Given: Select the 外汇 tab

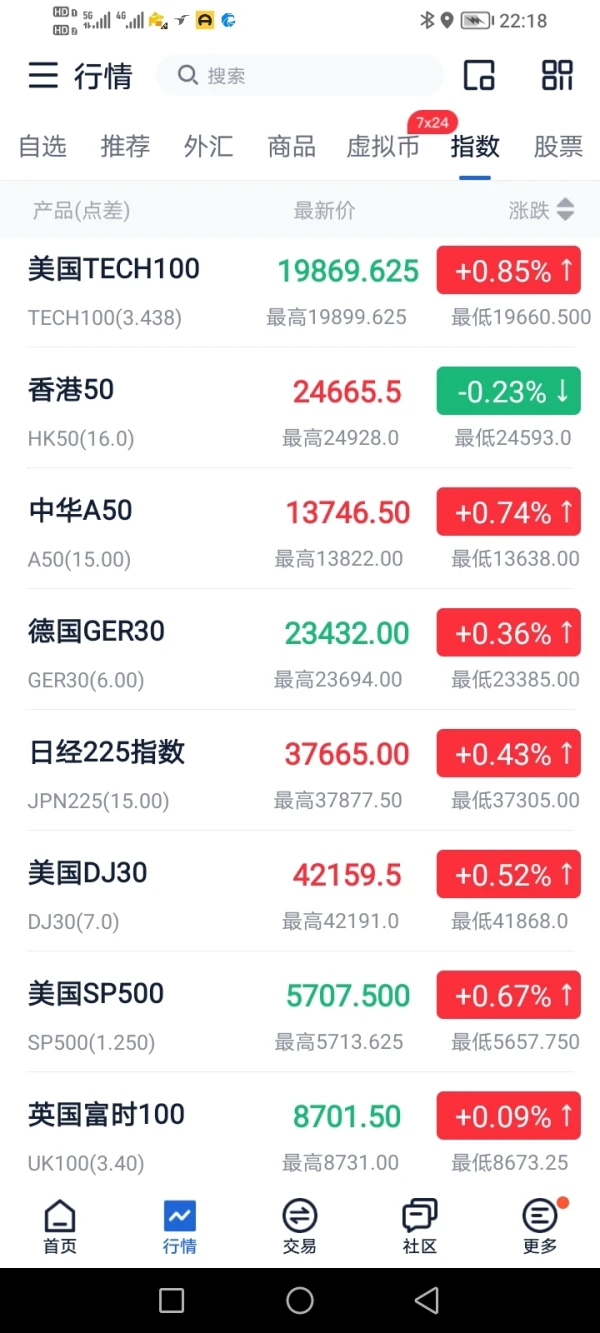Looking at the screenshot, I should tap(208, 147).
